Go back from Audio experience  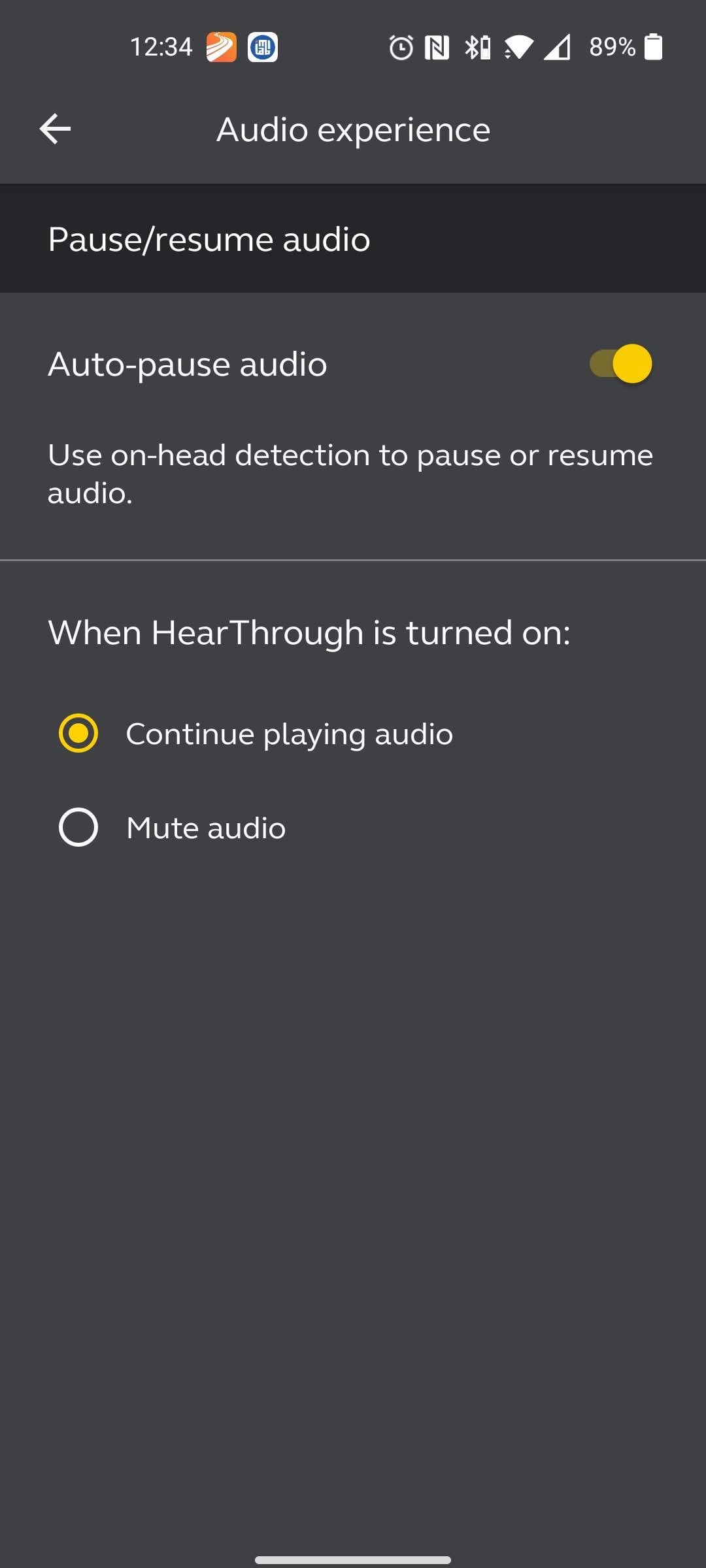(55, 129)
